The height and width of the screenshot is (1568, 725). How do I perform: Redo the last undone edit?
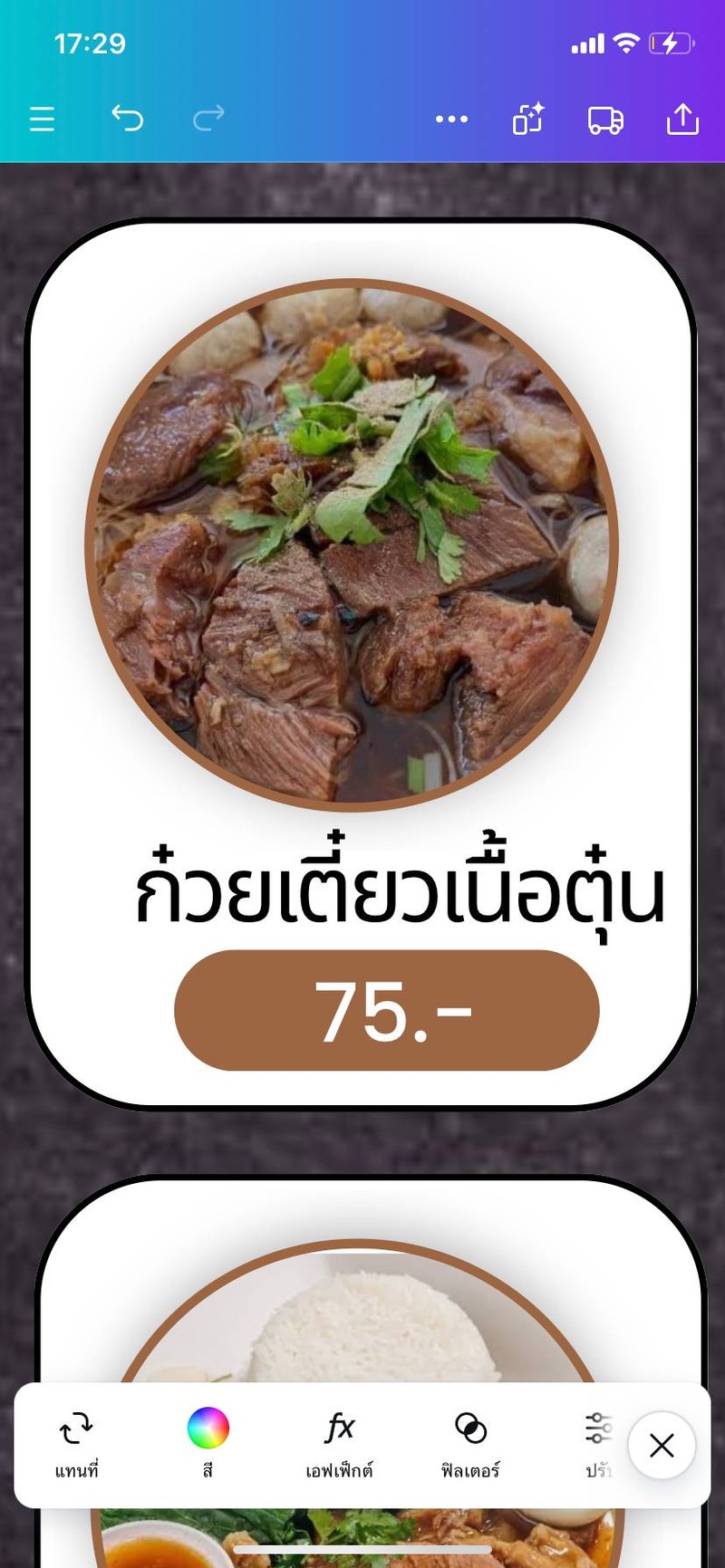coord(208,118)
